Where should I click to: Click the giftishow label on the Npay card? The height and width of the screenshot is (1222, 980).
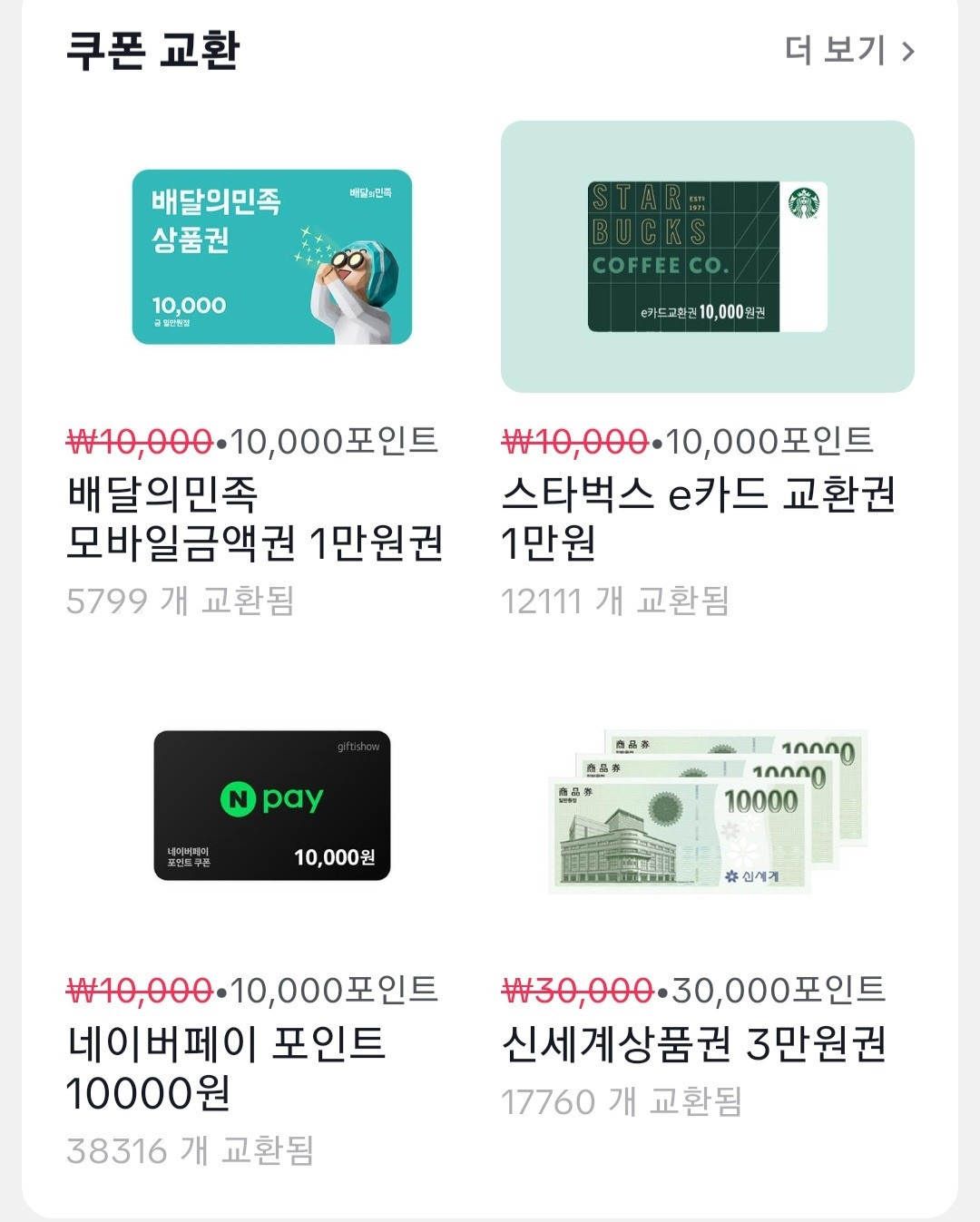[358, 747]
